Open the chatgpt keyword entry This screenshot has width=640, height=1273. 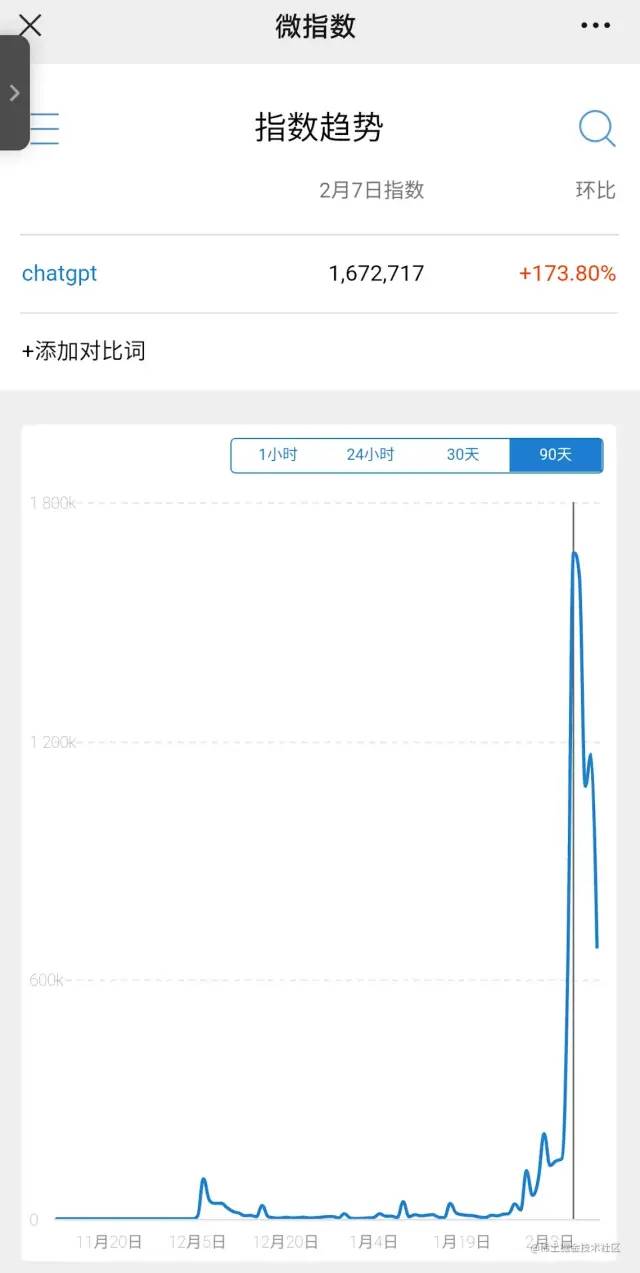[x=60, y=273]
